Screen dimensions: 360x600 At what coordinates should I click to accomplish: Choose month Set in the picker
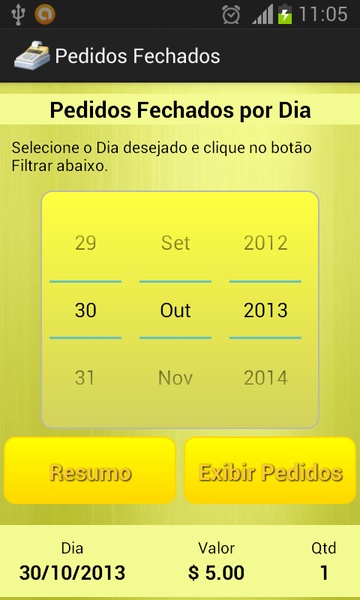(x=176, y=243)
